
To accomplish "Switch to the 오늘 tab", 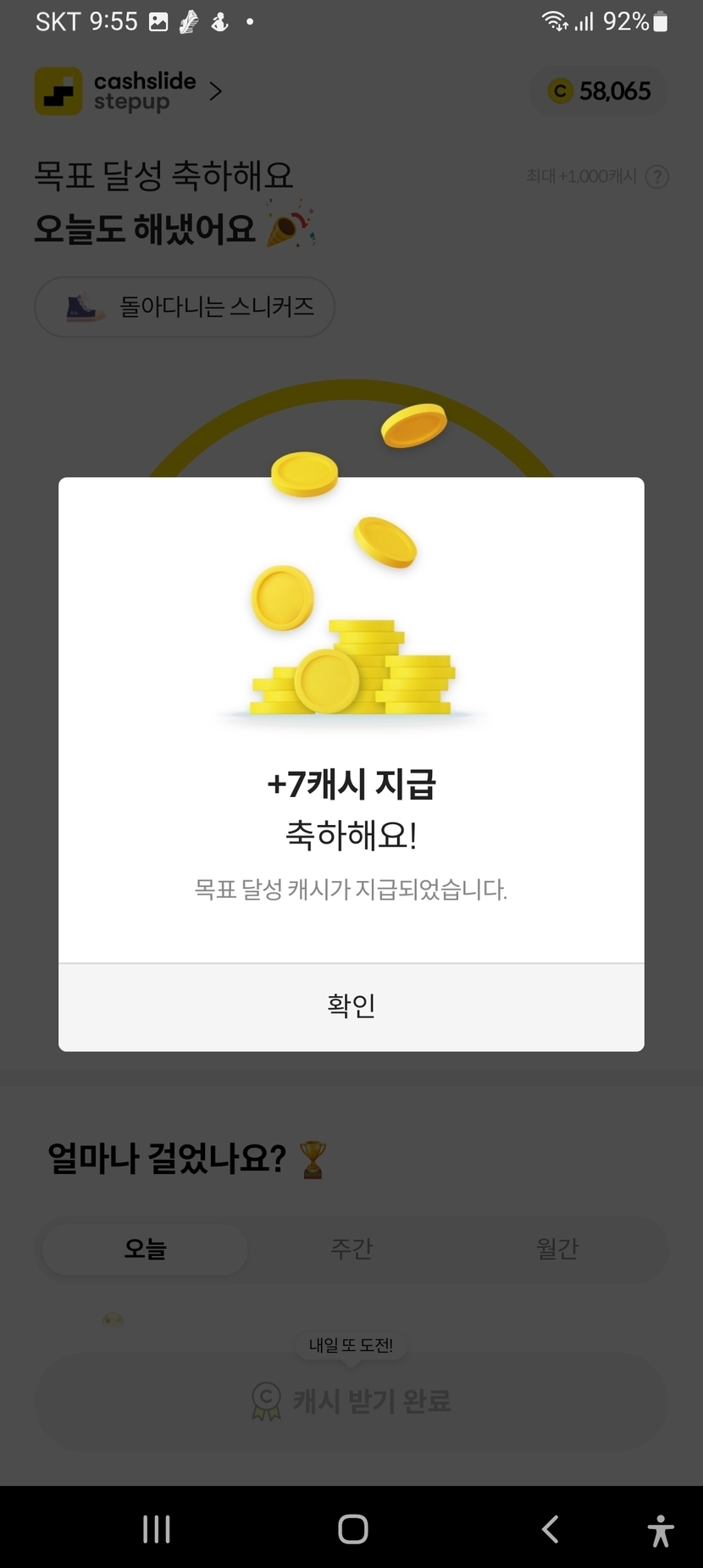I will click(x=145, y=1249).
